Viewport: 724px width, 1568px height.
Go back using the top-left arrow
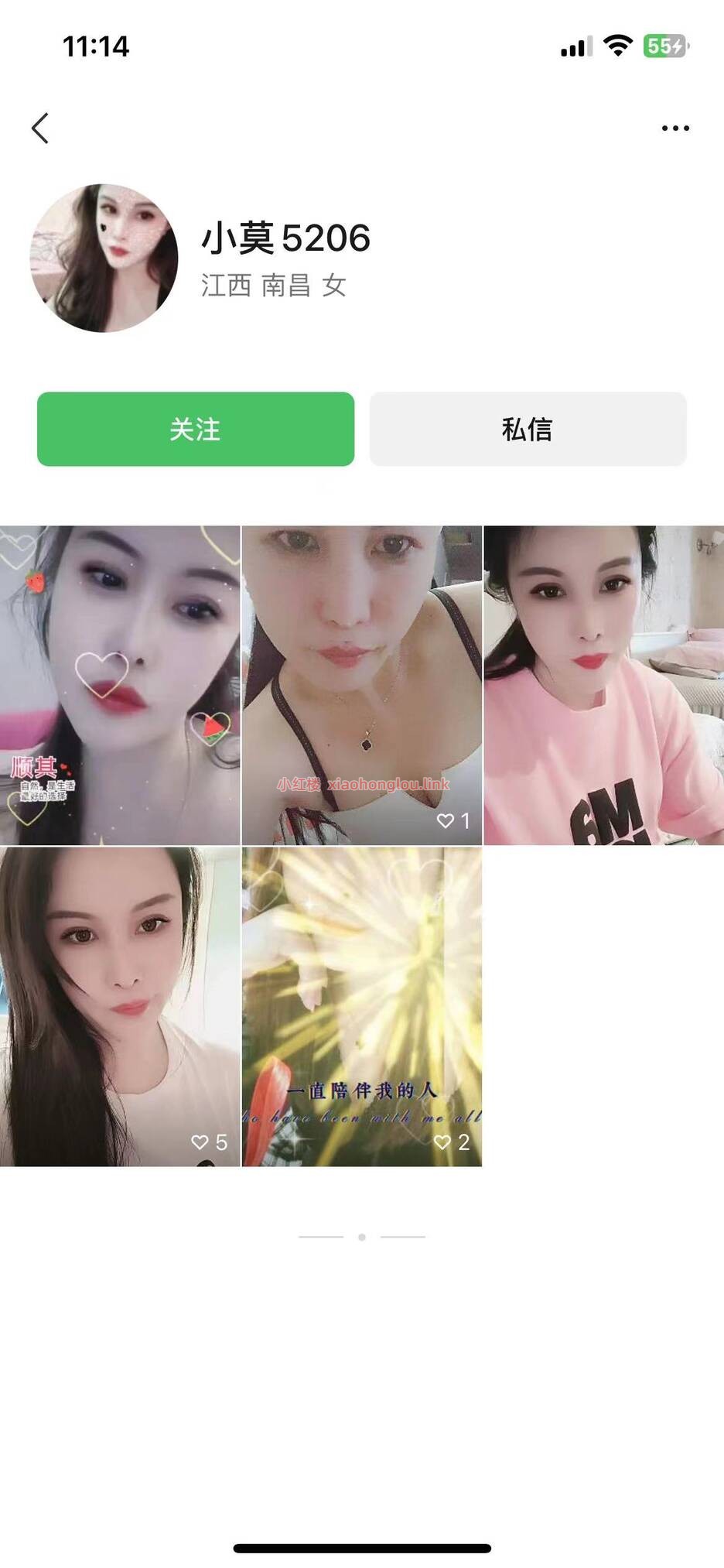(x=40, y=128)
